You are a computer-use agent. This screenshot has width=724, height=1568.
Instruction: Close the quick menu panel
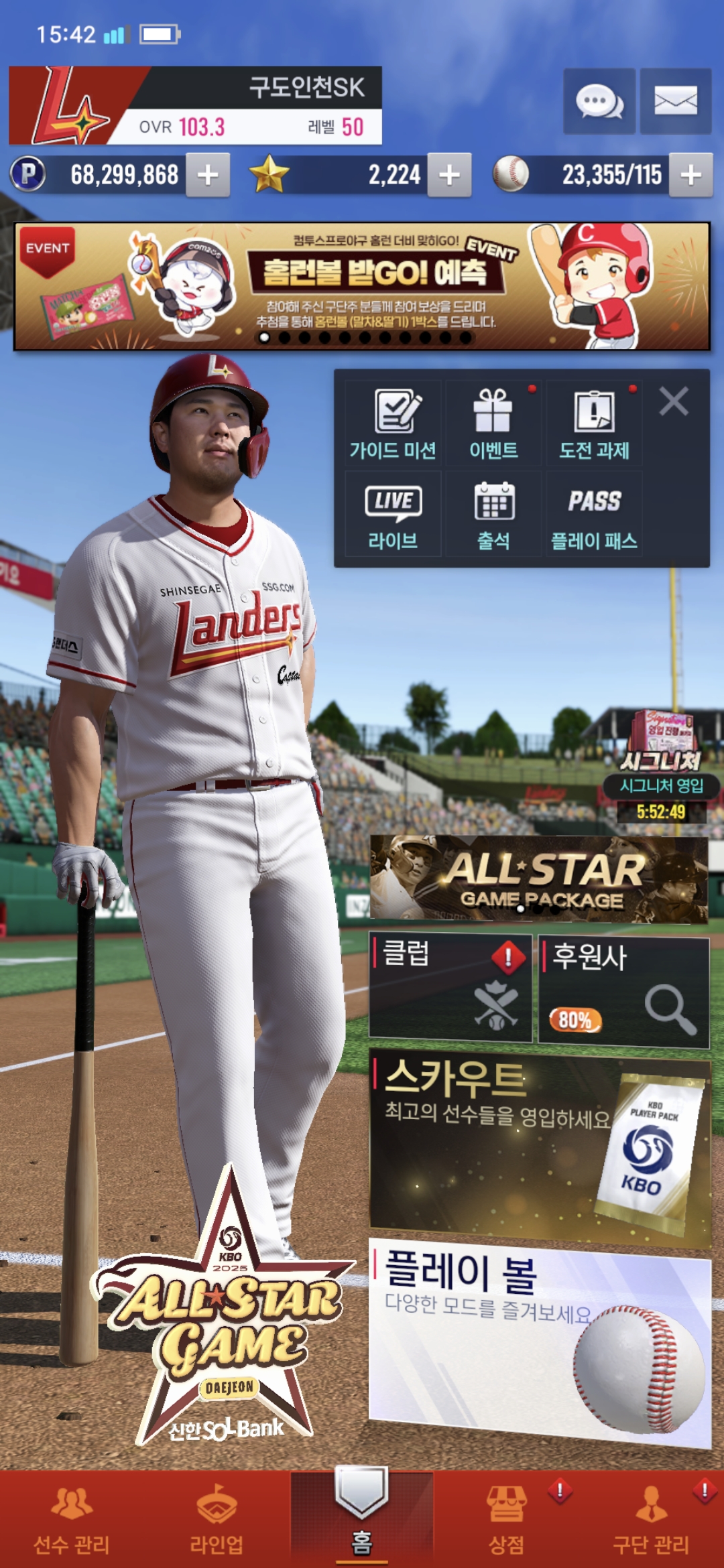tap(674, 402)
